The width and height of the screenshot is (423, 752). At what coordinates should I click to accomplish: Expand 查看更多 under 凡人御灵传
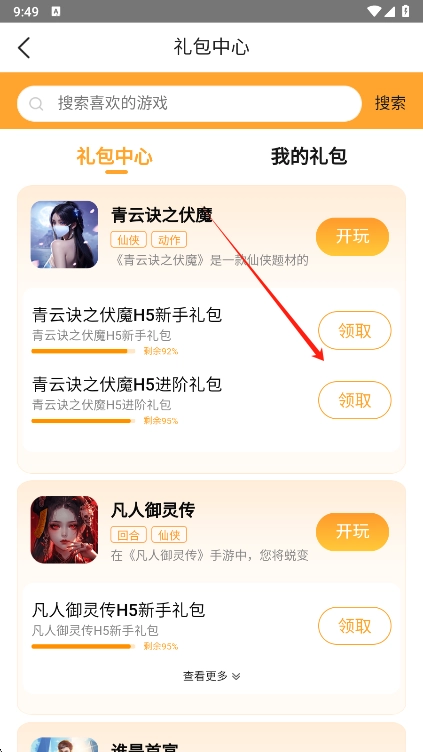pos(212,676)
